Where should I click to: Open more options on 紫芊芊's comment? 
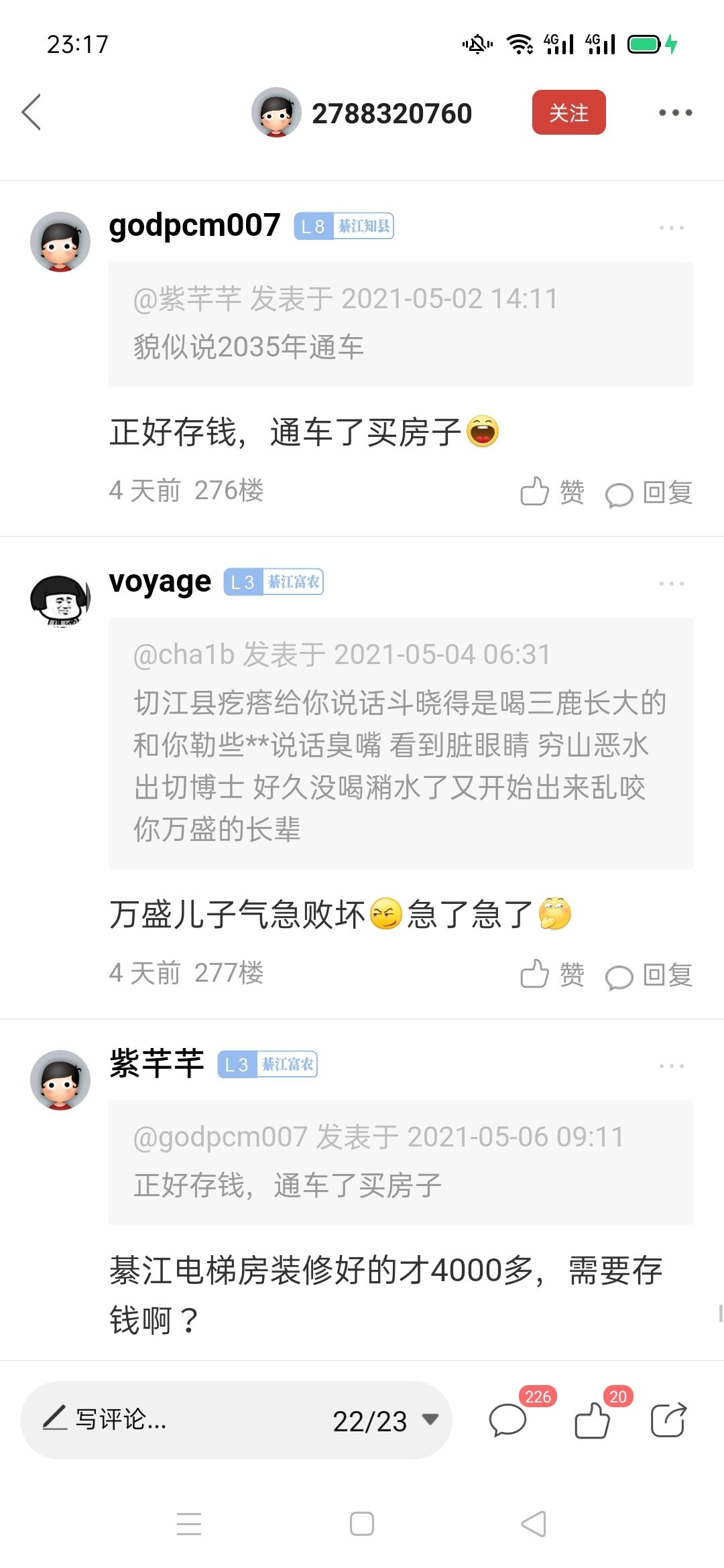(671, 1065)
